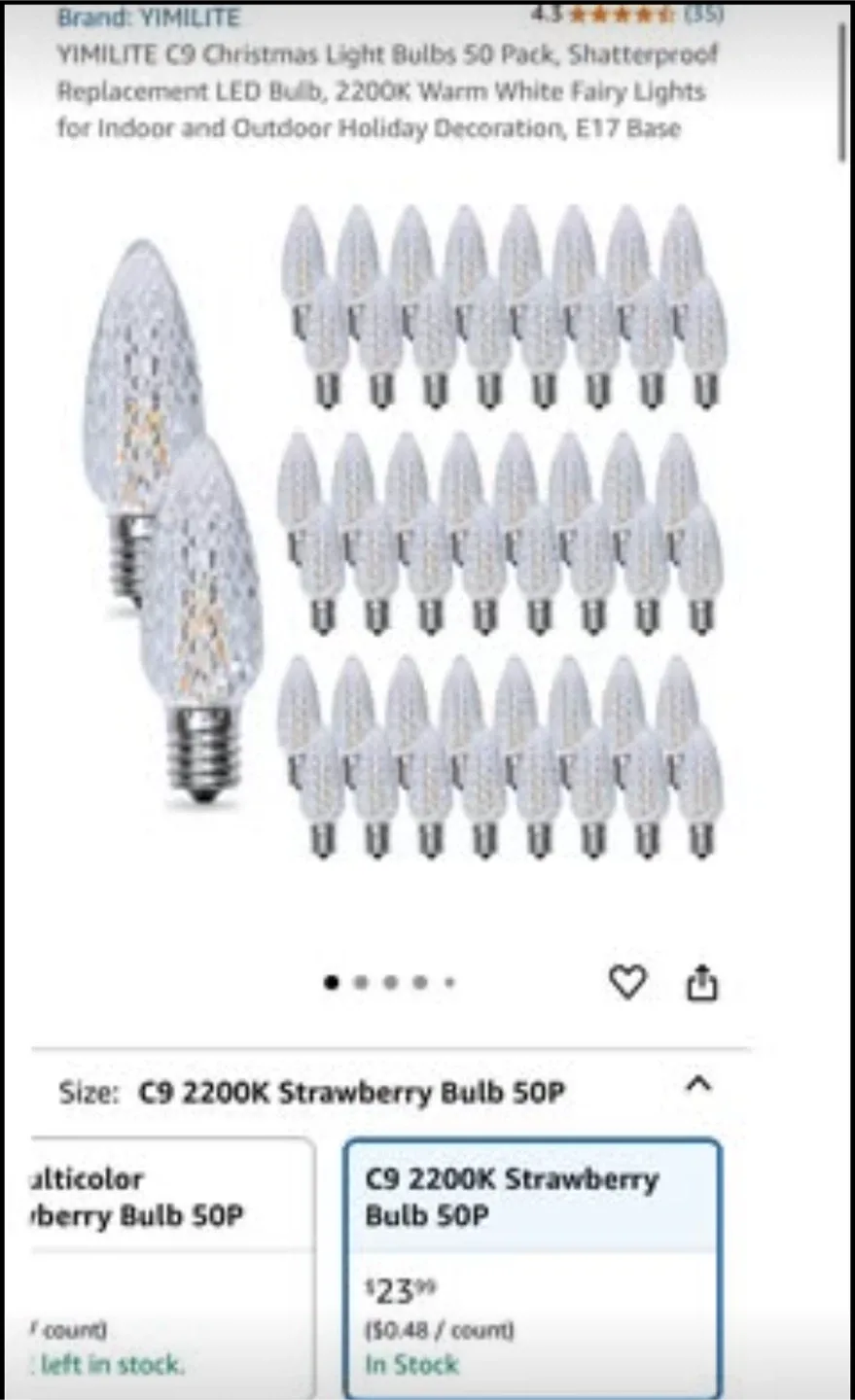The width and height of the screenshot is (855, 1400).
Task: Select the fourth carousel dot indicator
Action: 419,983
